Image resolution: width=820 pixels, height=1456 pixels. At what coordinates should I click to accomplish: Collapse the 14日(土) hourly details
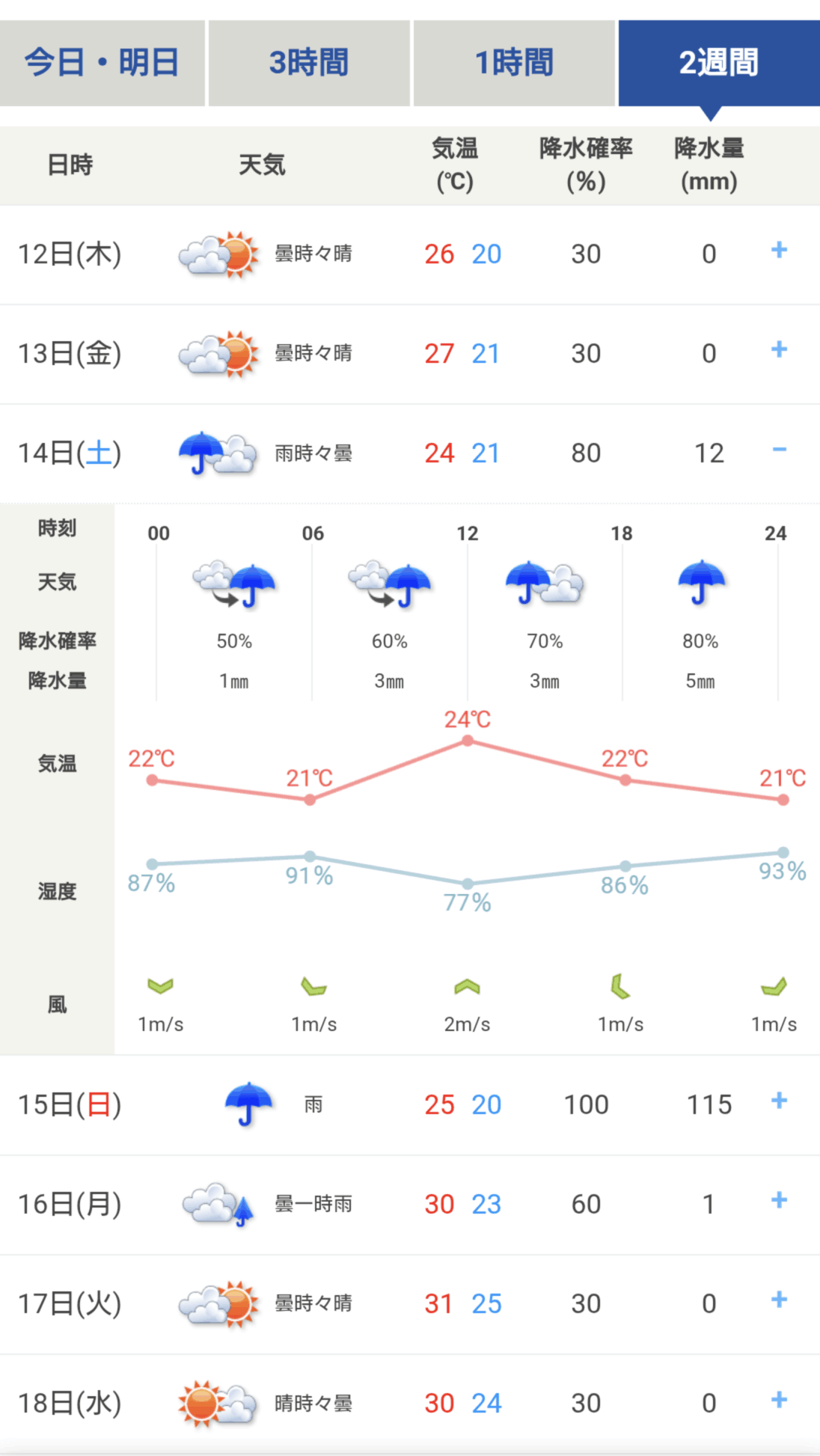pyautogui.click(x=779, y=450)
